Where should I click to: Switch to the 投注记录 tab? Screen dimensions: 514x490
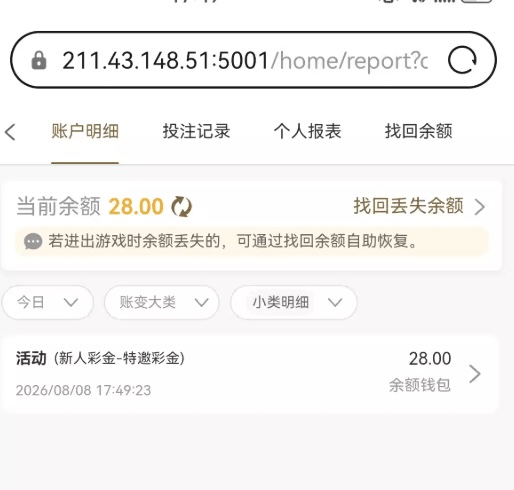coord(196,131)
